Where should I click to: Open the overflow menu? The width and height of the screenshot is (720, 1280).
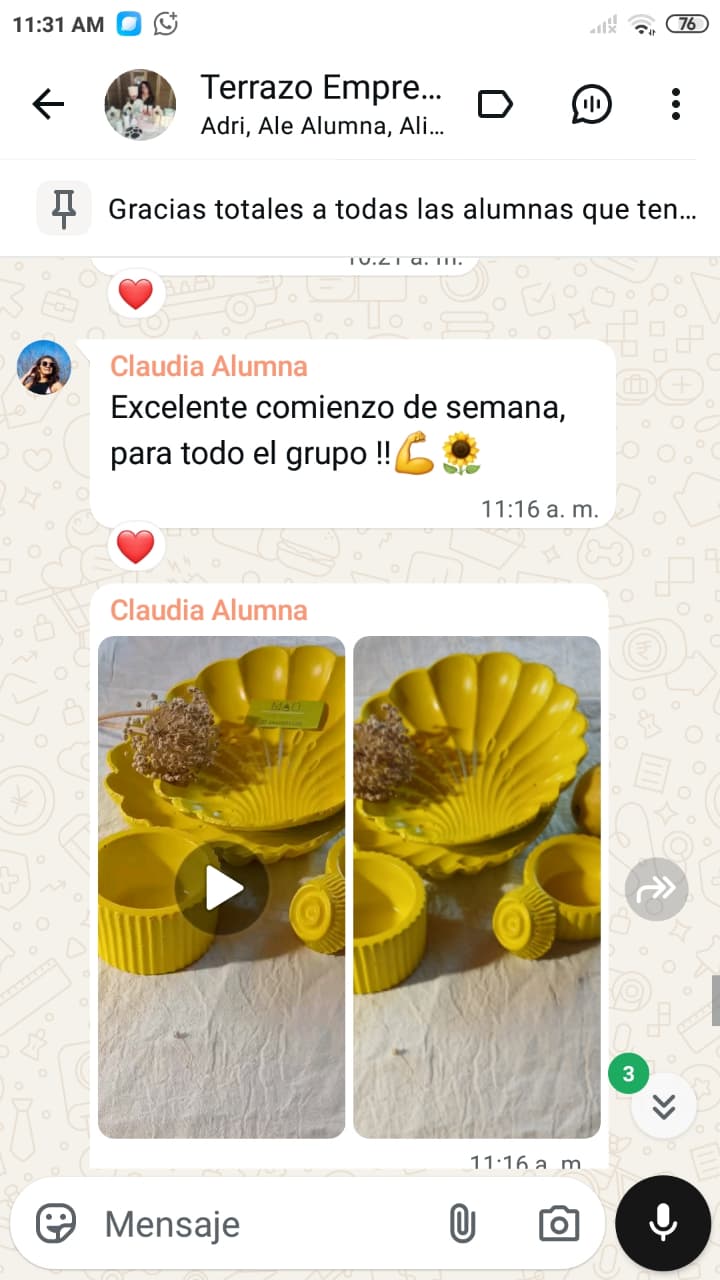(676, 104)
